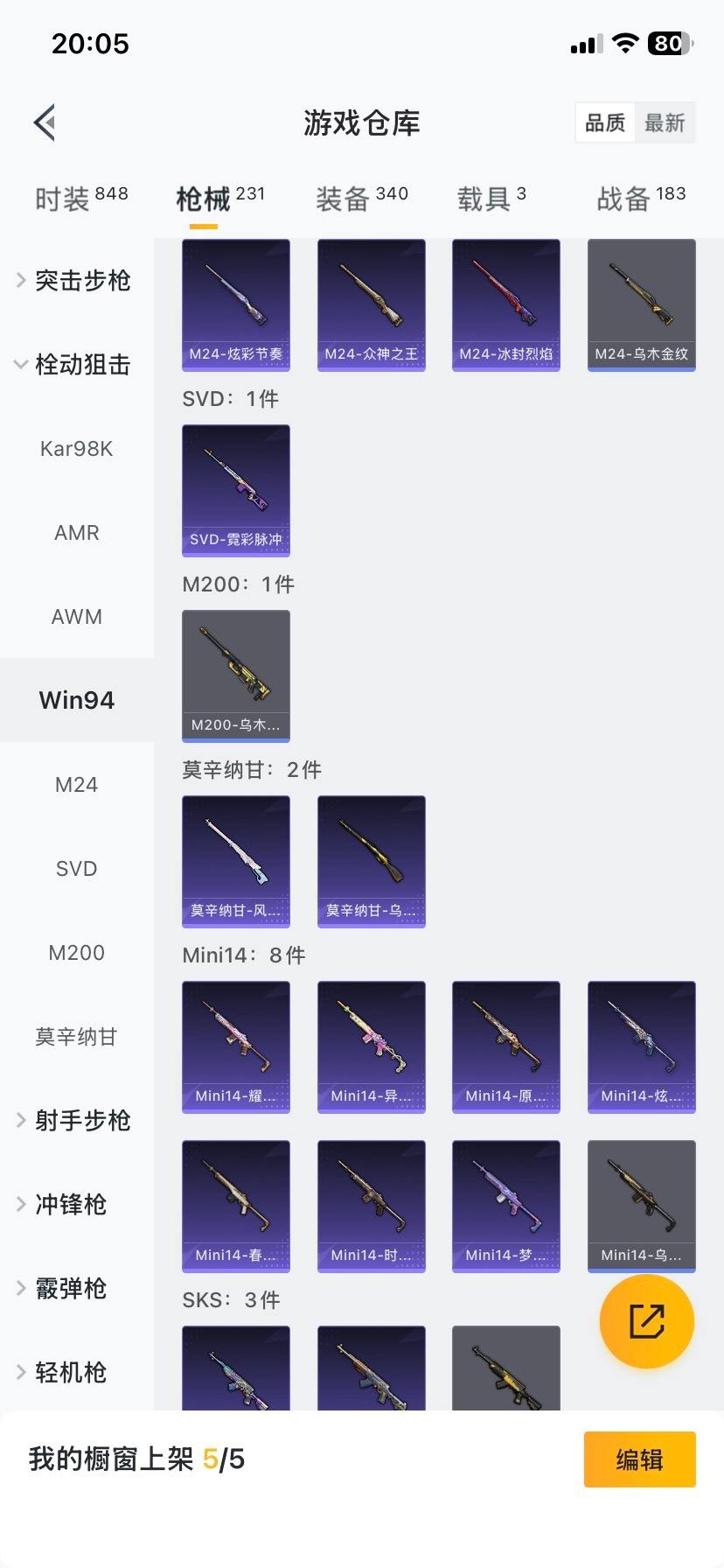View the SVD-霓彩脉冲 skin
Screen dimensions: 724x1568
(x=236, y=490)
